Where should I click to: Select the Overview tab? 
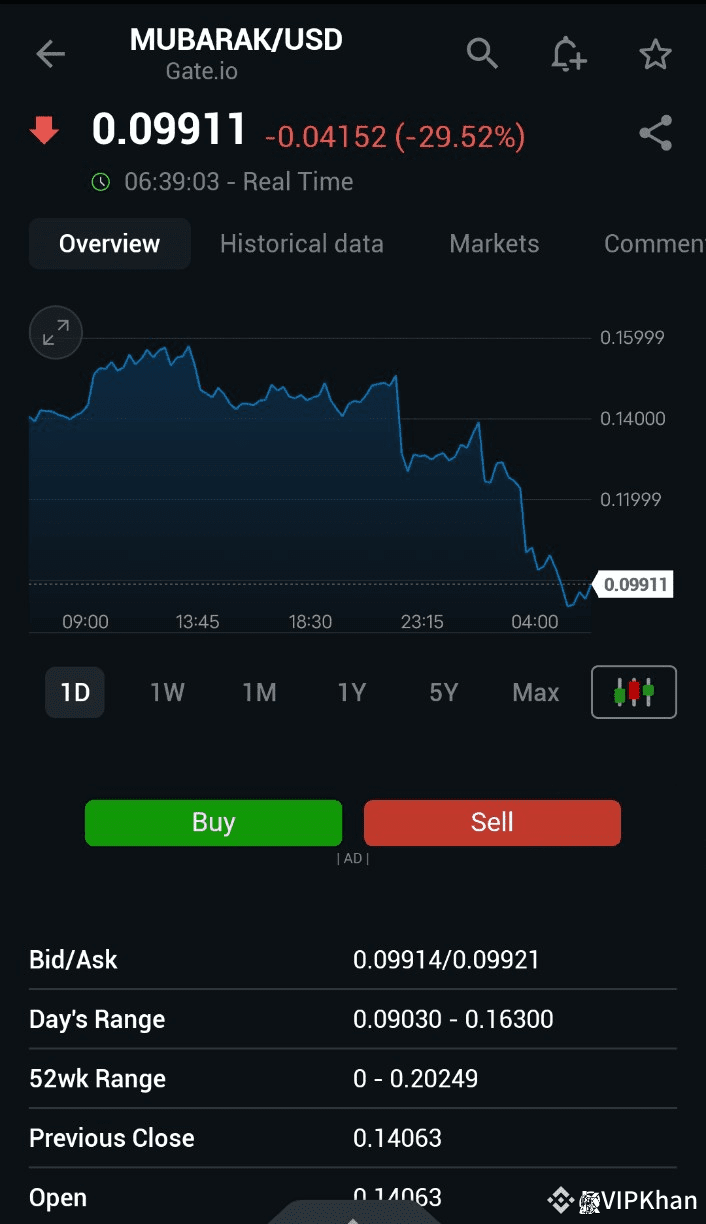coord(109,244)
